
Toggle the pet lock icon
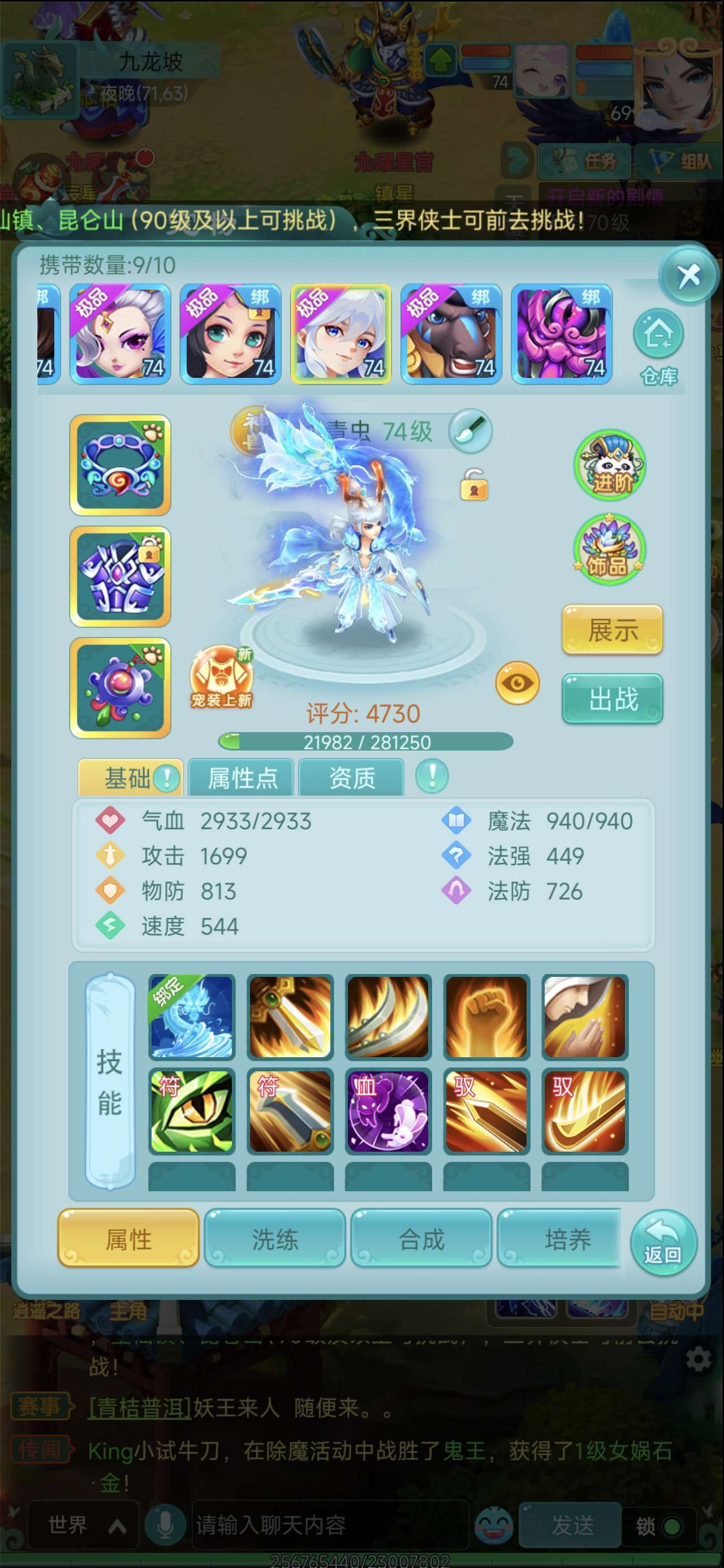pyautogui.click(x=475, y=485)
